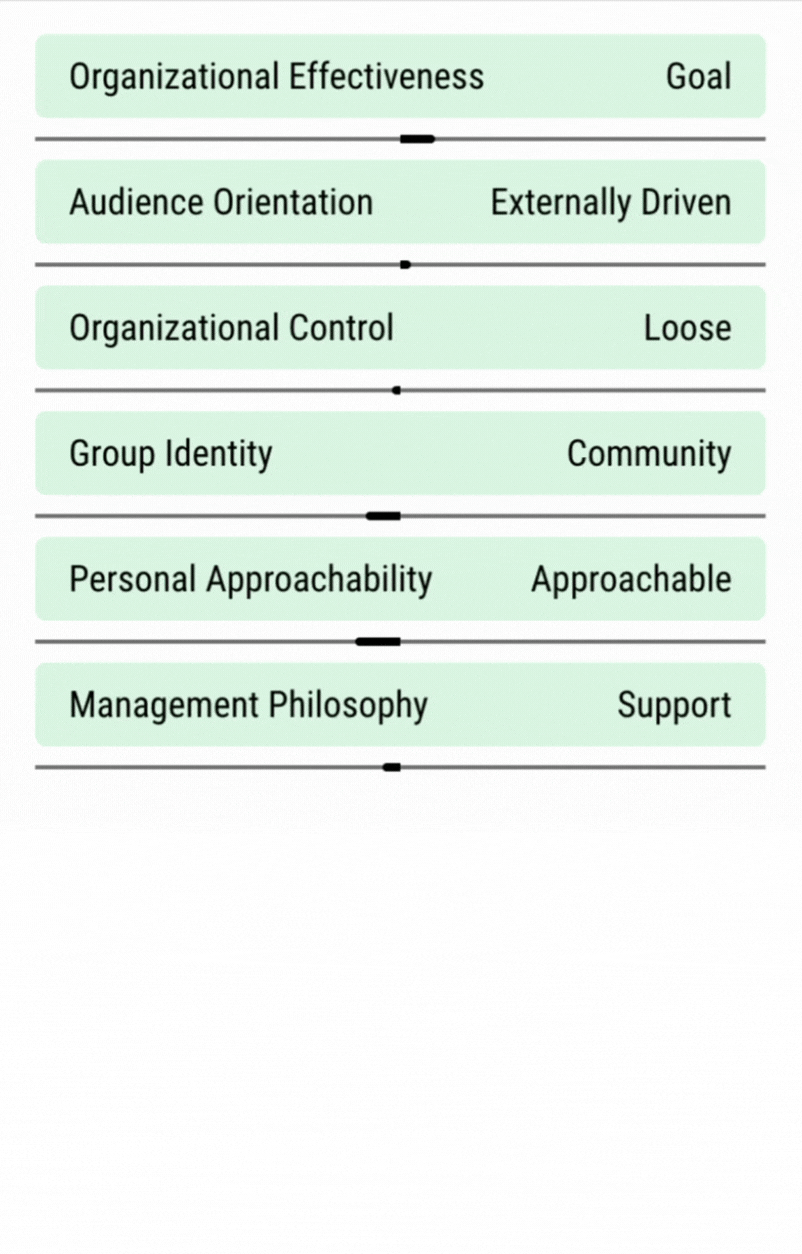Open the Group Identity row
This screenshot has width=802, height=1254.
tap(400, 454)
